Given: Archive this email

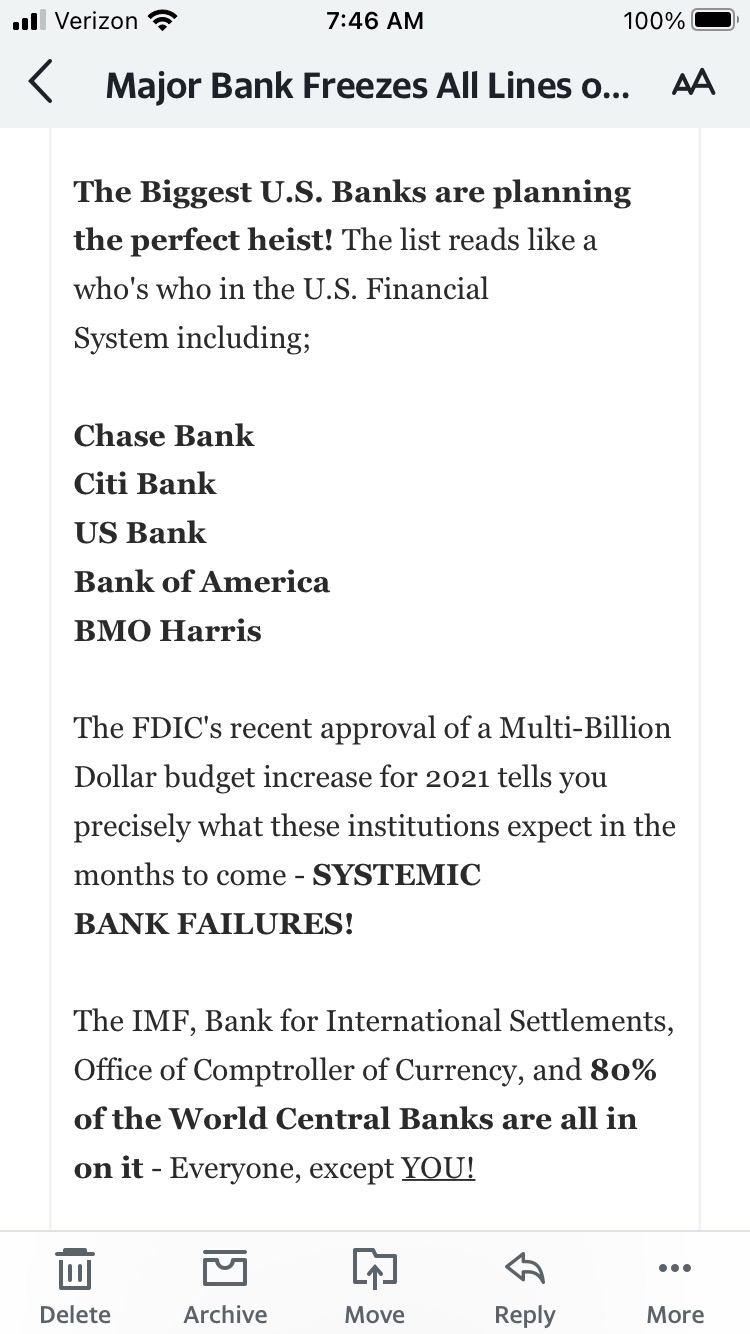Looking at the screenshot, I should coord(225,1285).
